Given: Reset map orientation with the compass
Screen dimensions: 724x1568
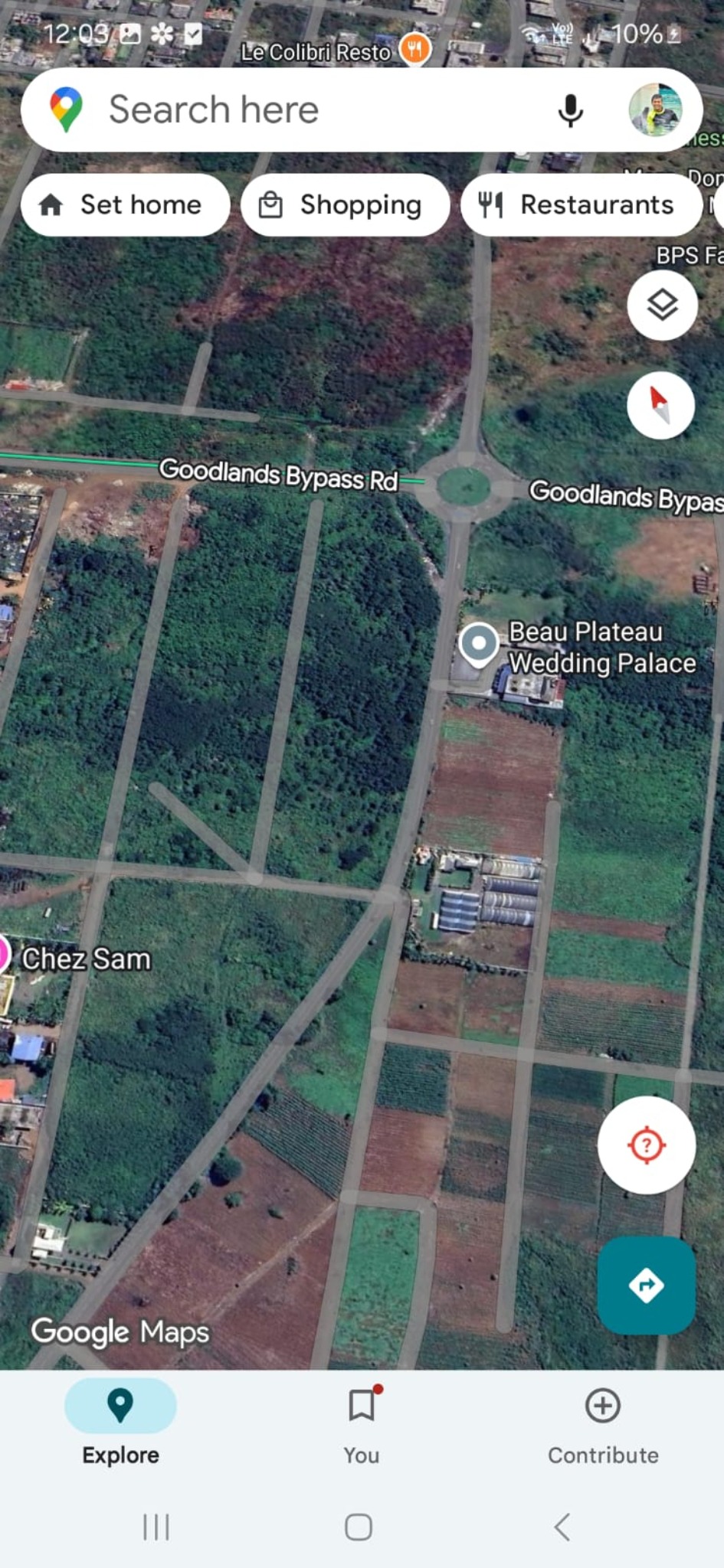Looking at the screenshot, I should [x=660, y=405].
